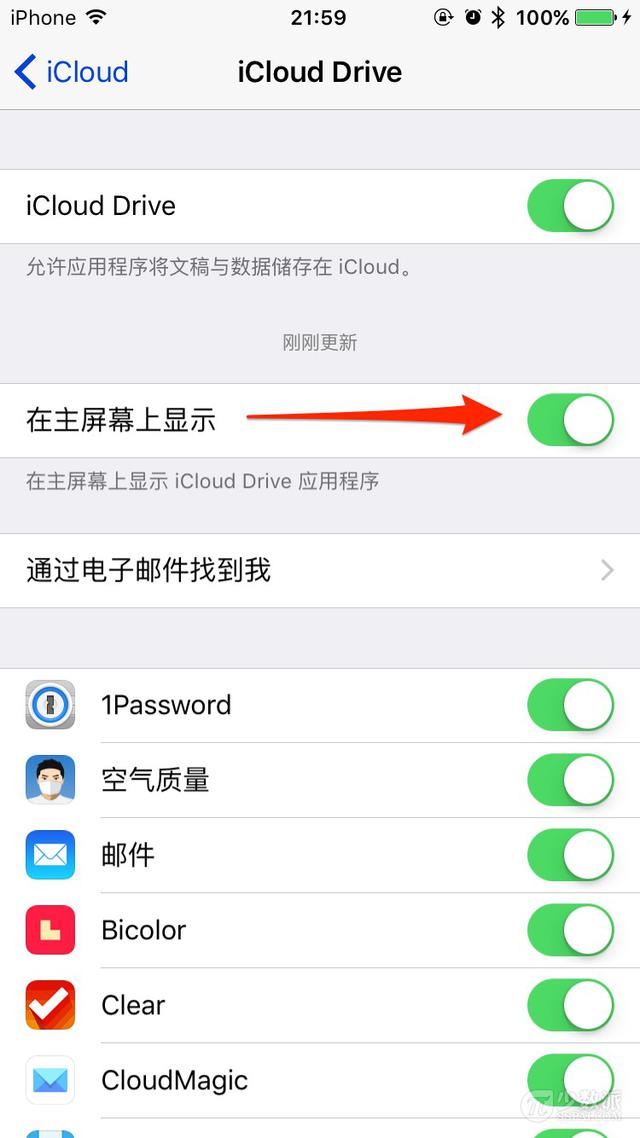This screenshot has width=640, height=1138.
Task: Disable 空气质量 iCloud Drive access
Action: point(570,780)
